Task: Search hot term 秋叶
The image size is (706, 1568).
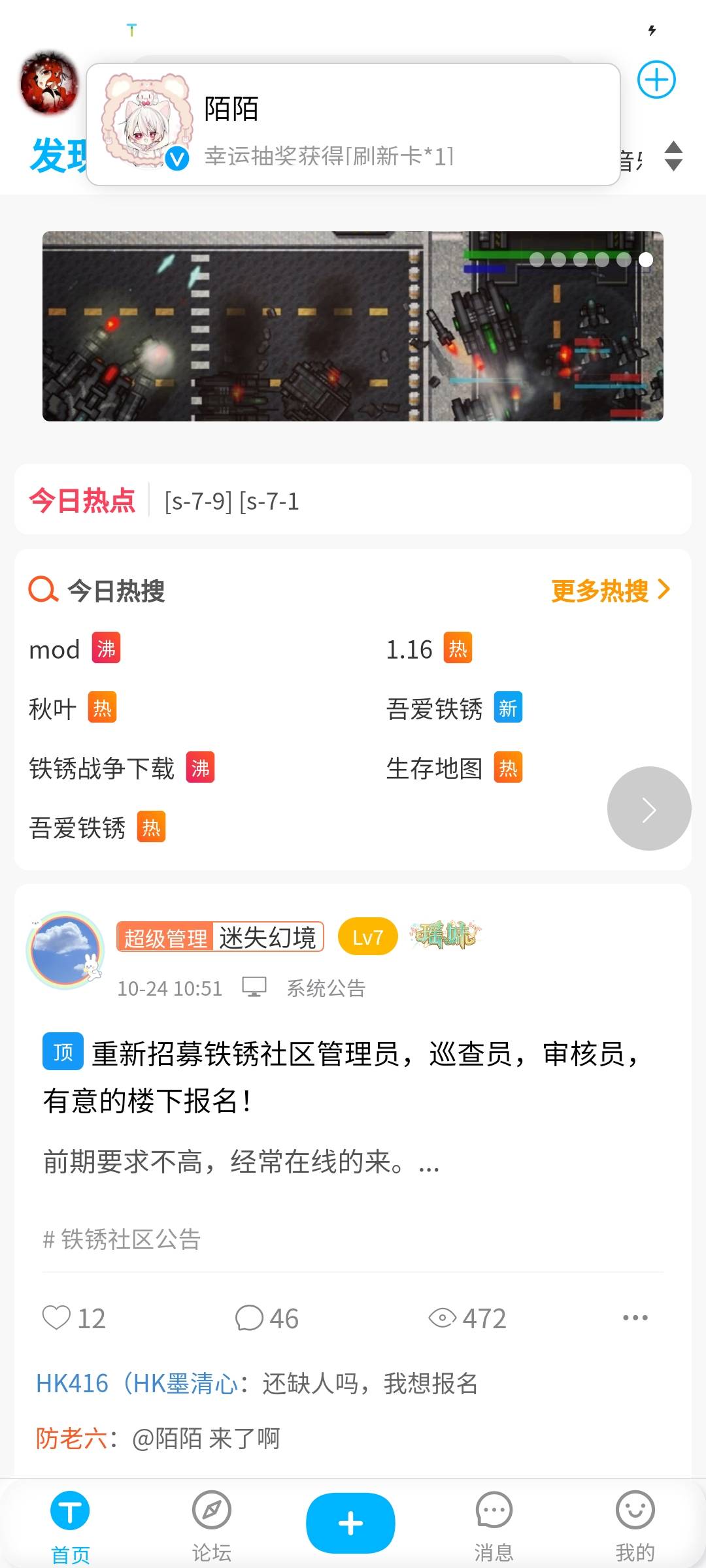Action: (53, 709)
